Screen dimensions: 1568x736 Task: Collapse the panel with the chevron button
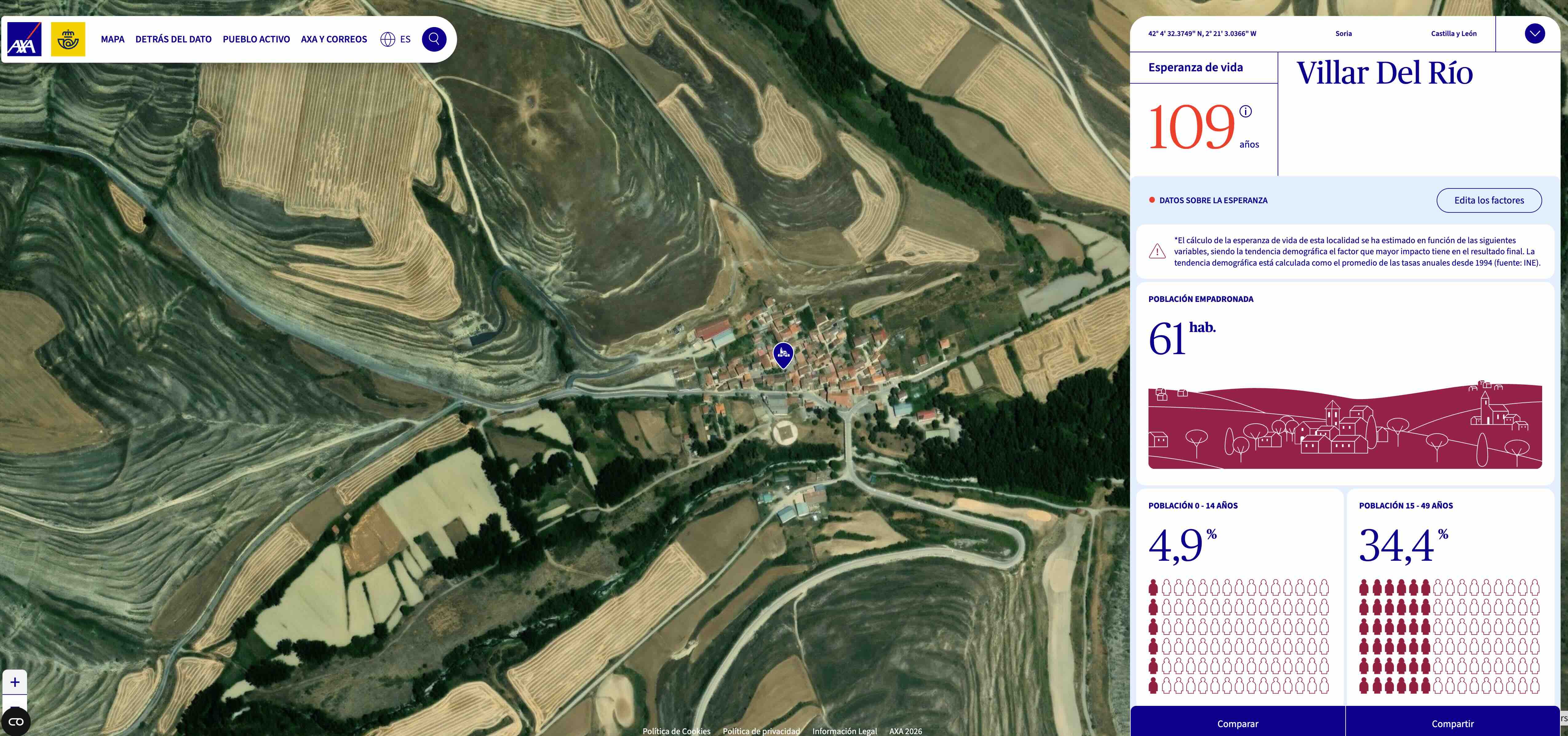point(1534,34)
